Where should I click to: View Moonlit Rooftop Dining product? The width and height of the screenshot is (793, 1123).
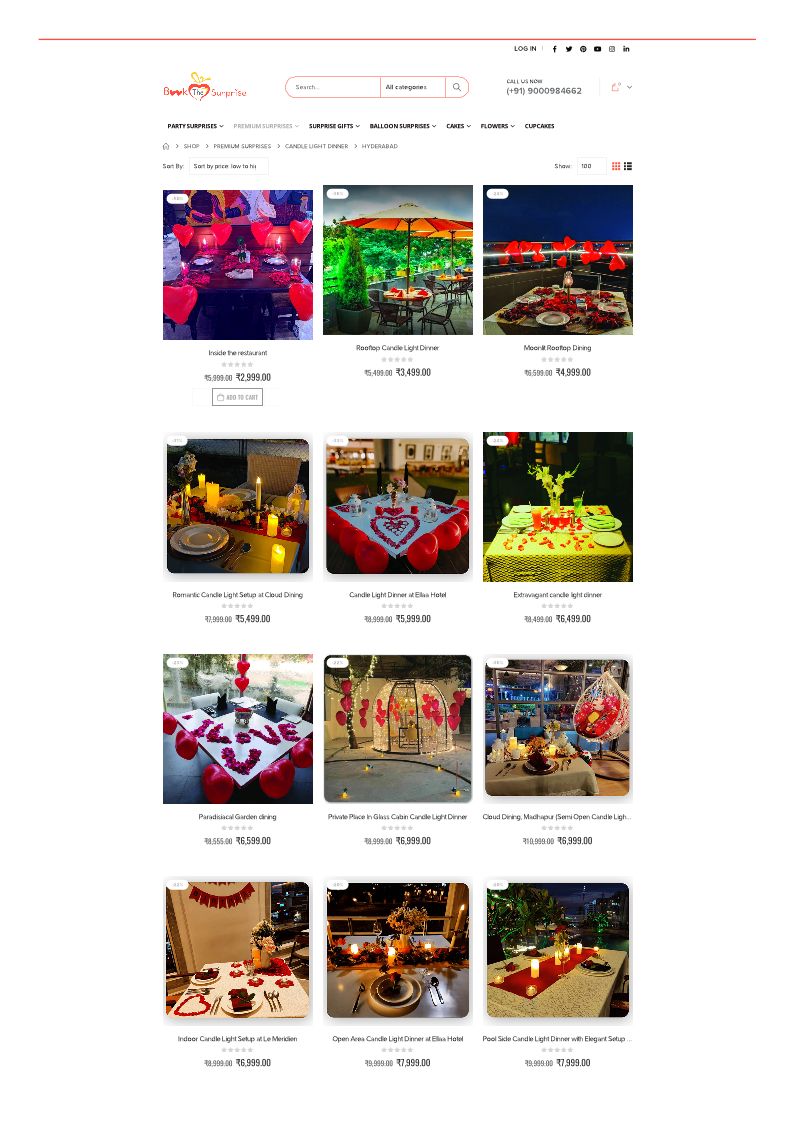pos(557,348)
